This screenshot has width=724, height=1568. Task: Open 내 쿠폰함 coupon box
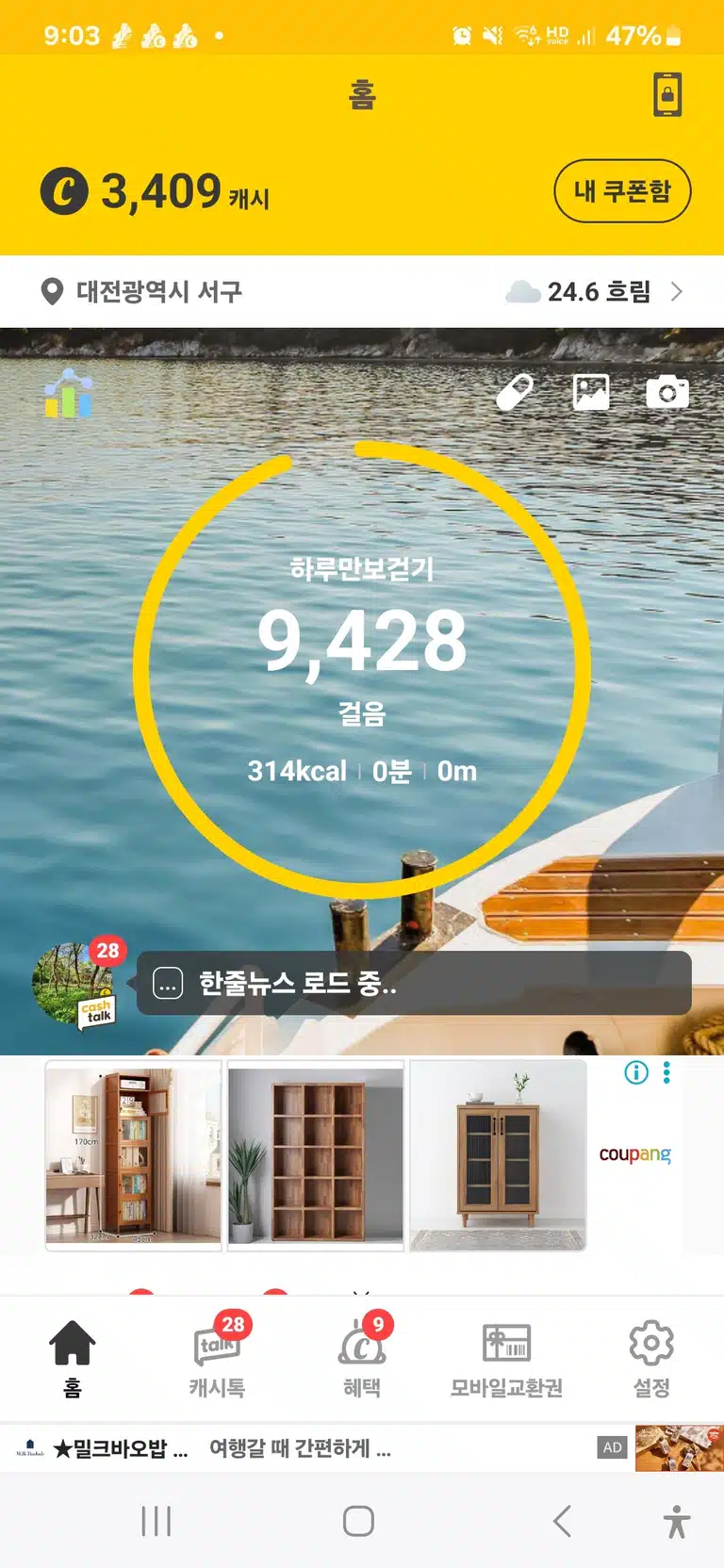(622, 191)
